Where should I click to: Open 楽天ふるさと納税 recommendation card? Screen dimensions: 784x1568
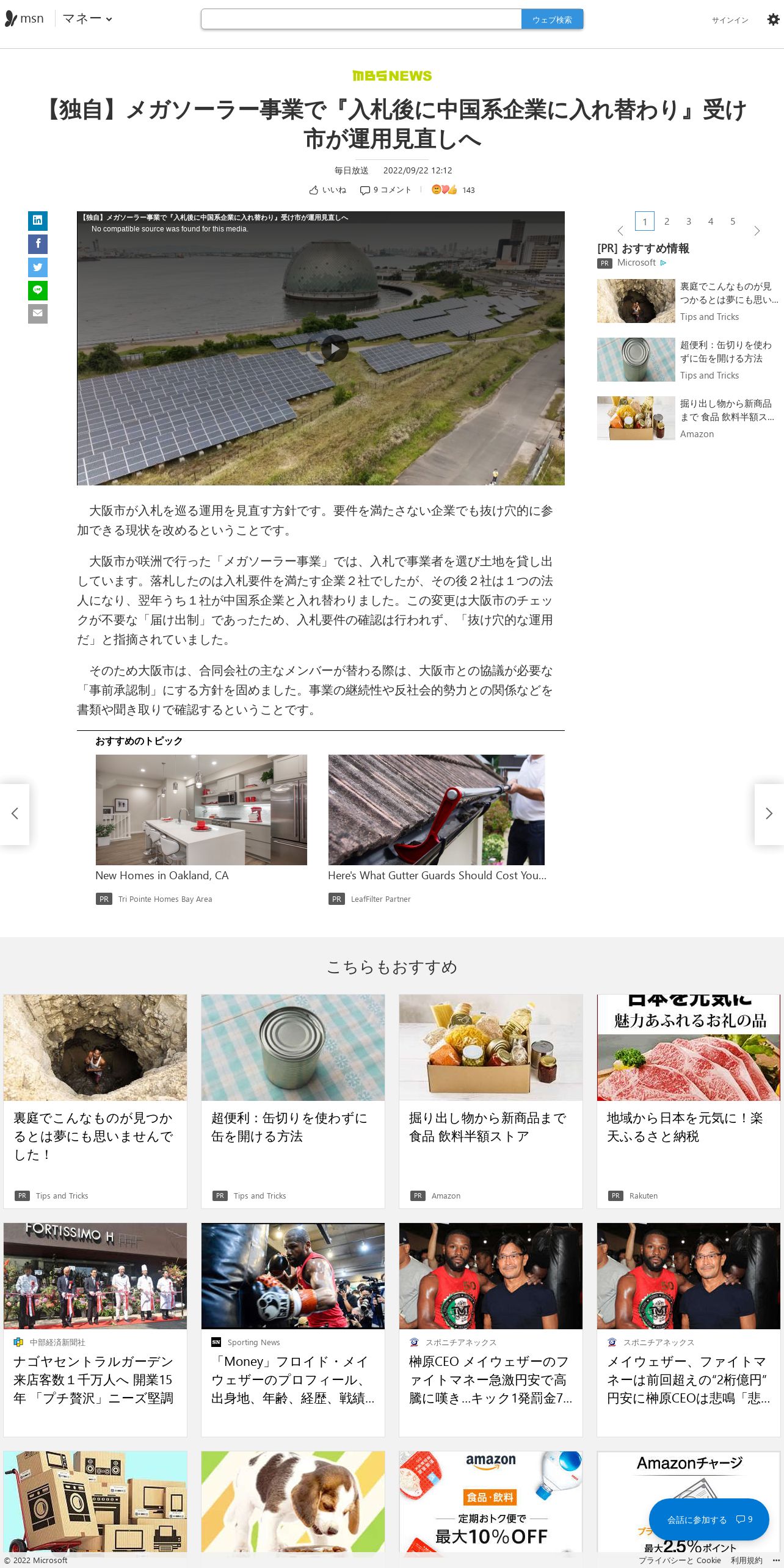[x=689, y=1101]
